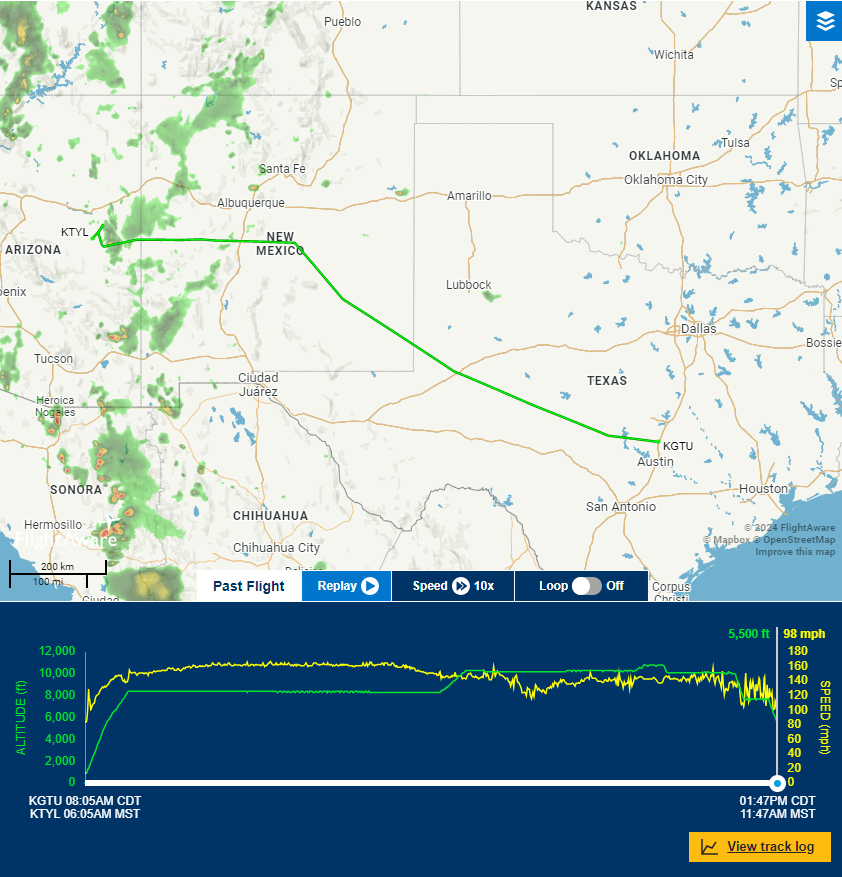The image size is (842, 877).
Task: Select the Past Flight tab
Action: [x=249, y=586]
